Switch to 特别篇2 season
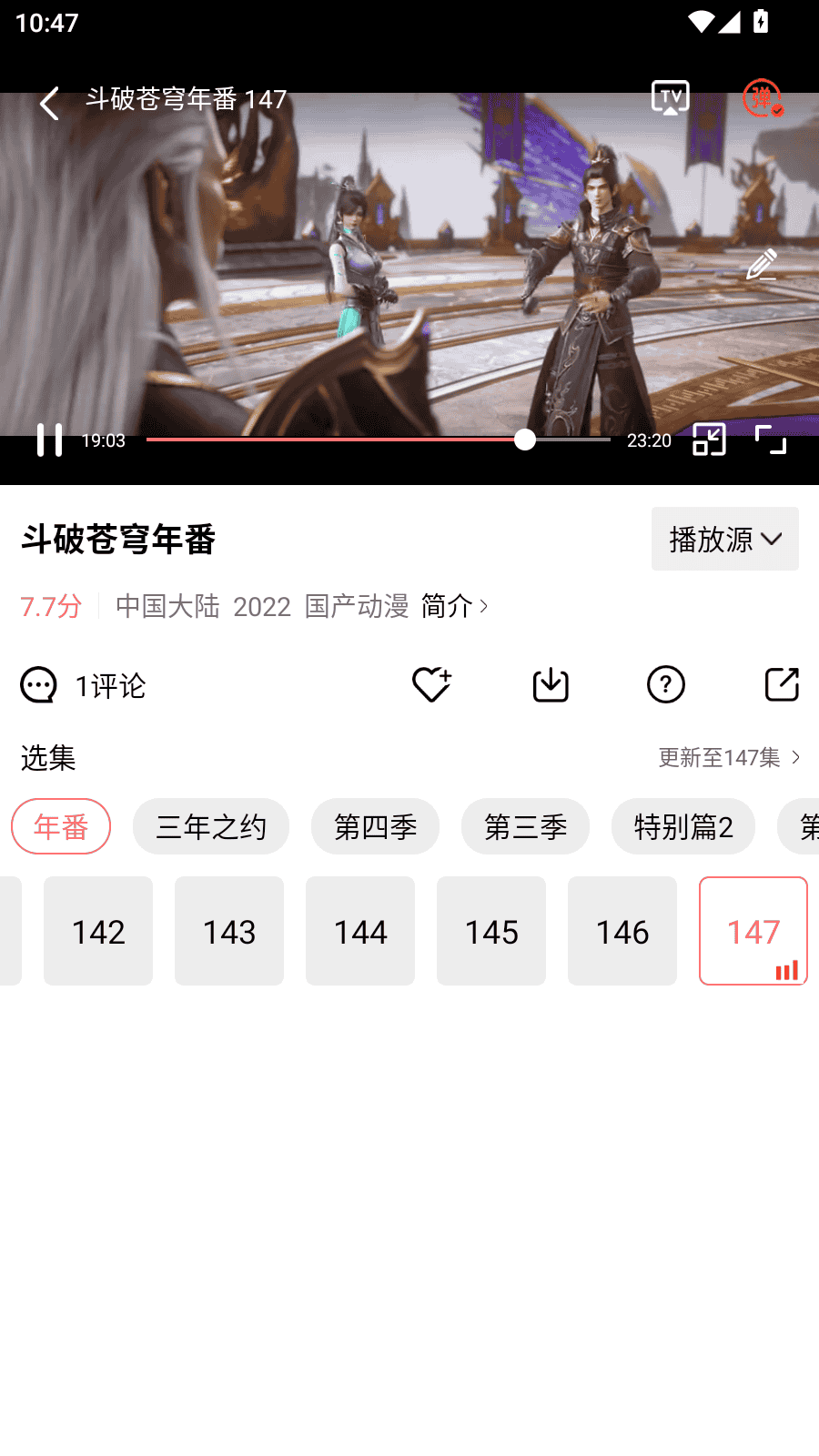Viewport: 819px width, 1456px height. pyautogui.click(x=682, y=826)
